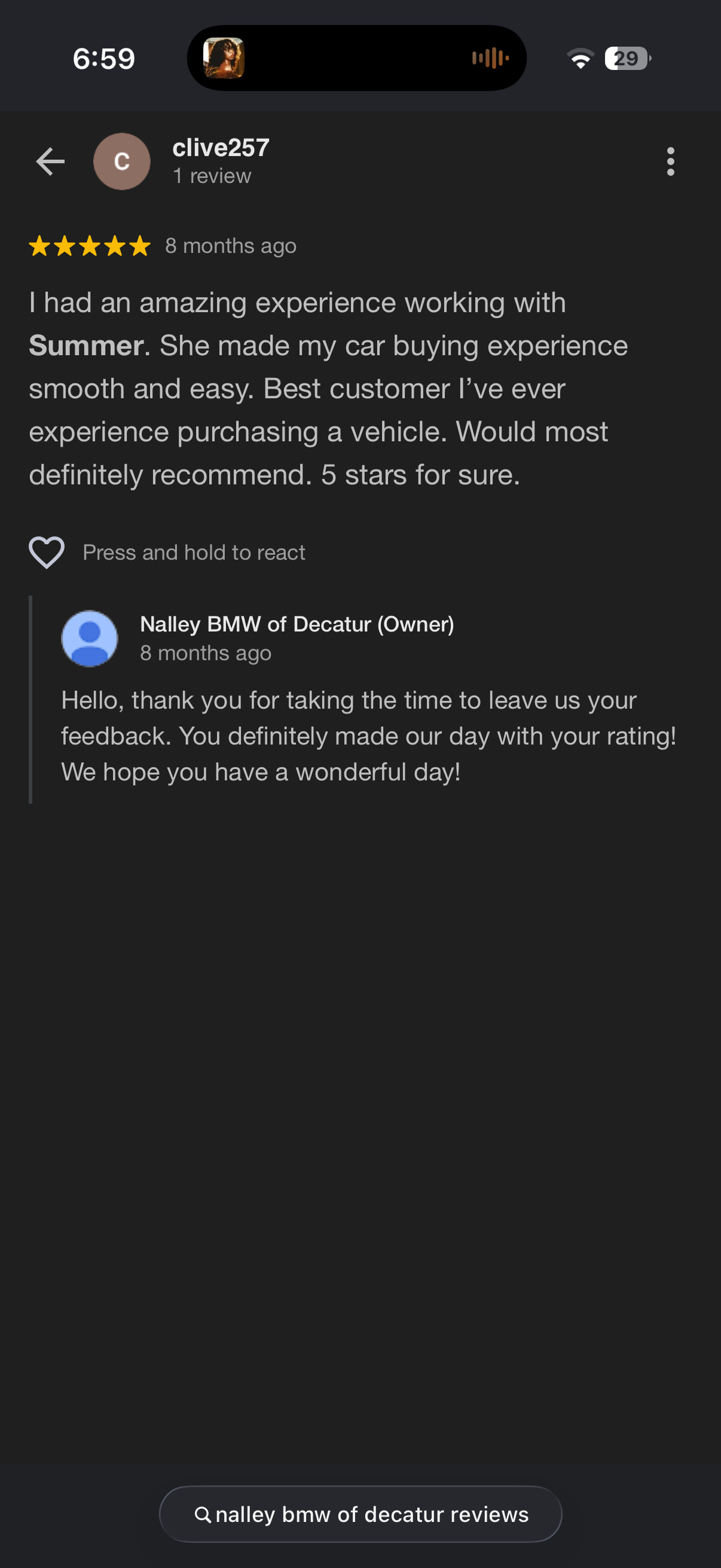Image resolution: width=721 pixels, height=1568 pixels.
Task: Tap 'Nalley BMW of Decatur (Owner)' label
Action: [x=298, y=624]
